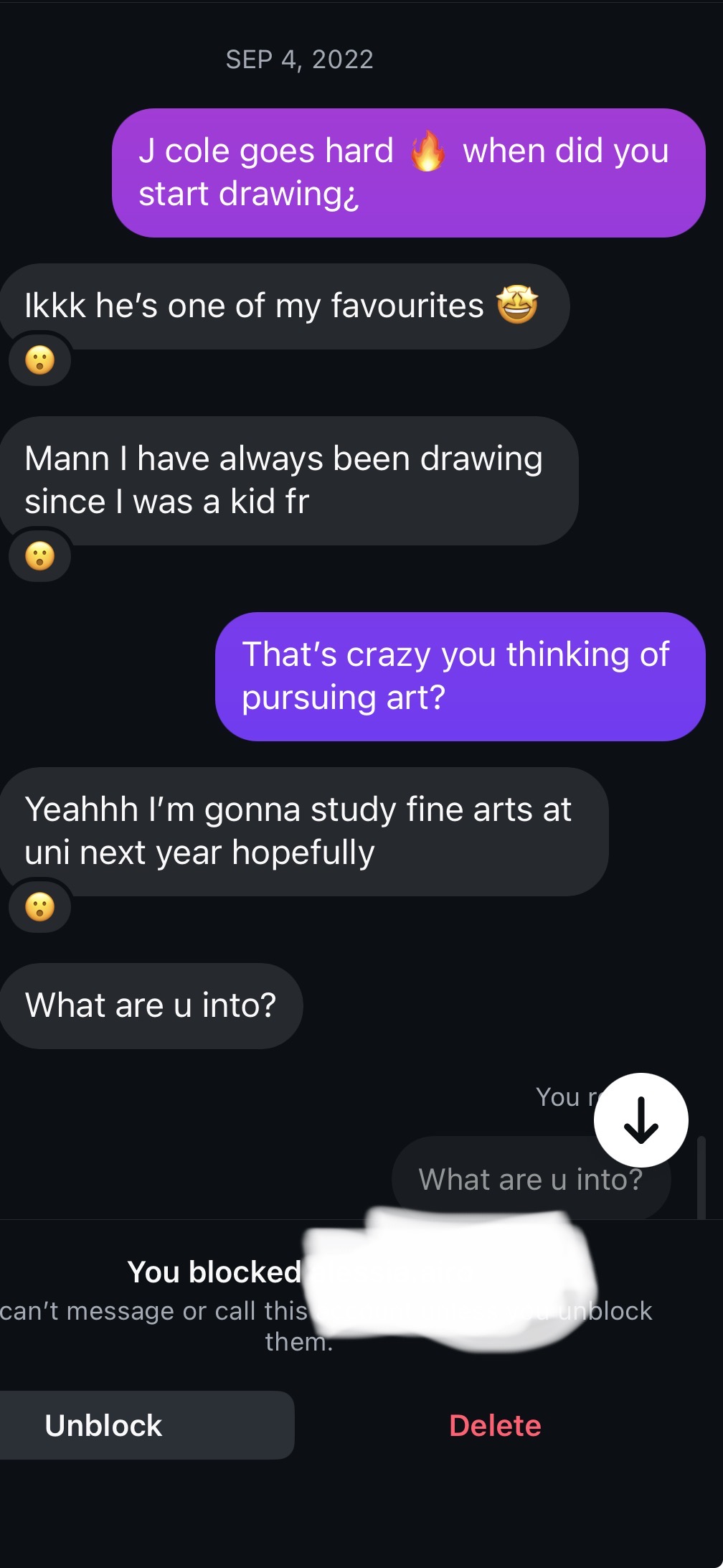Delete this blocked conversation
The image size is (723, 1568).
(495, 1425)
